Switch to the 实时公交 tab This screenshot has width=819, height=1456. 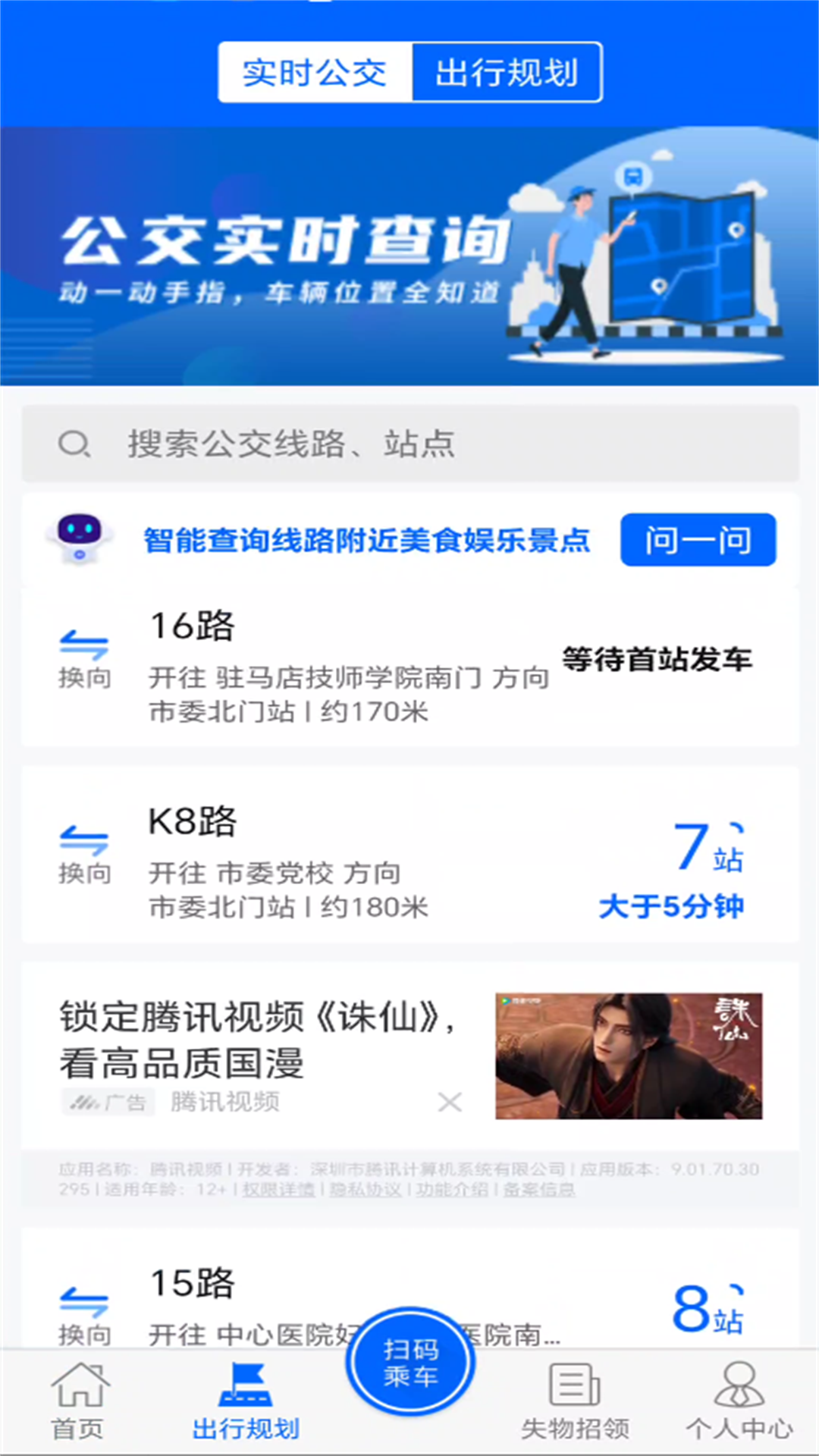tap(313, 74)
